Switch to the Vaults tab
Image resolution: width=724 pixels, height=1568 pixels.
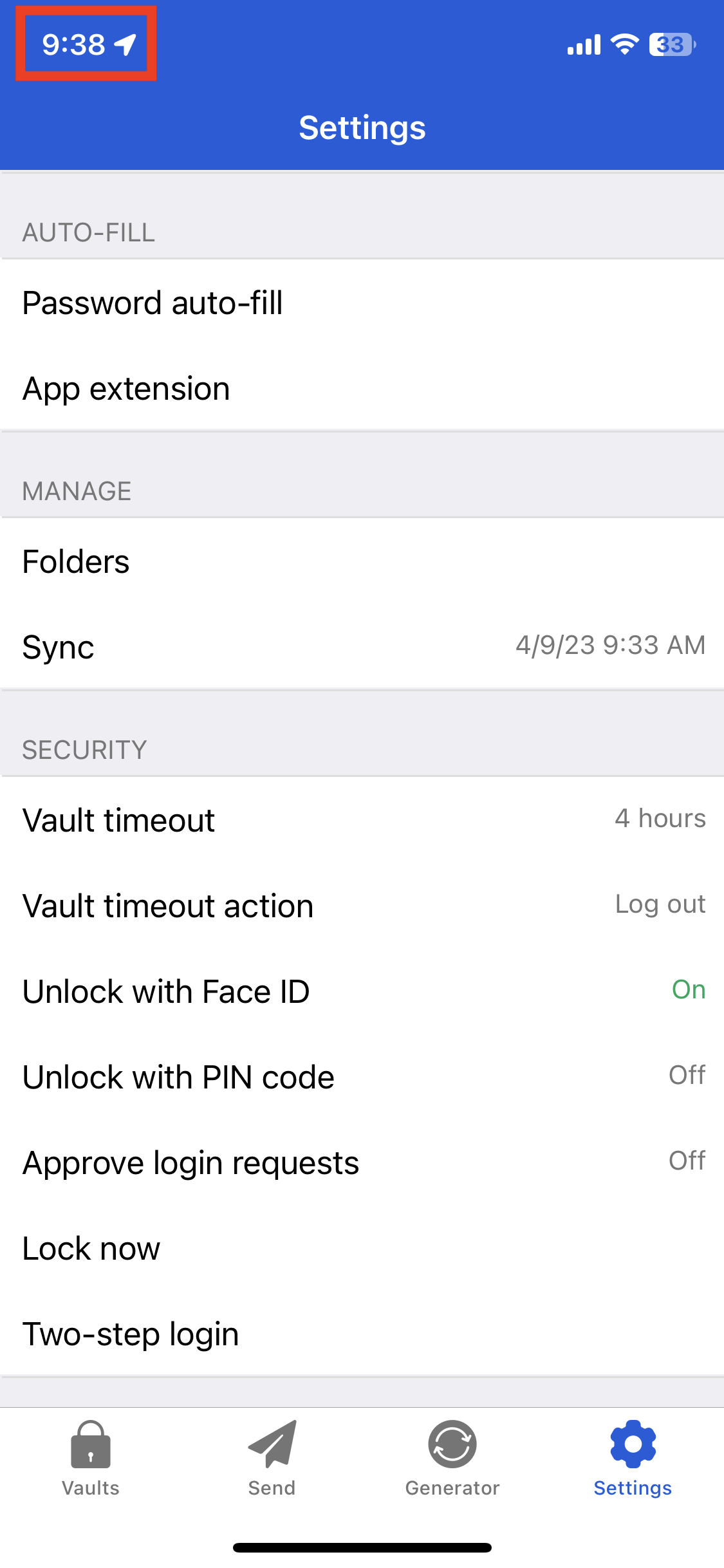coord(91,1459)
